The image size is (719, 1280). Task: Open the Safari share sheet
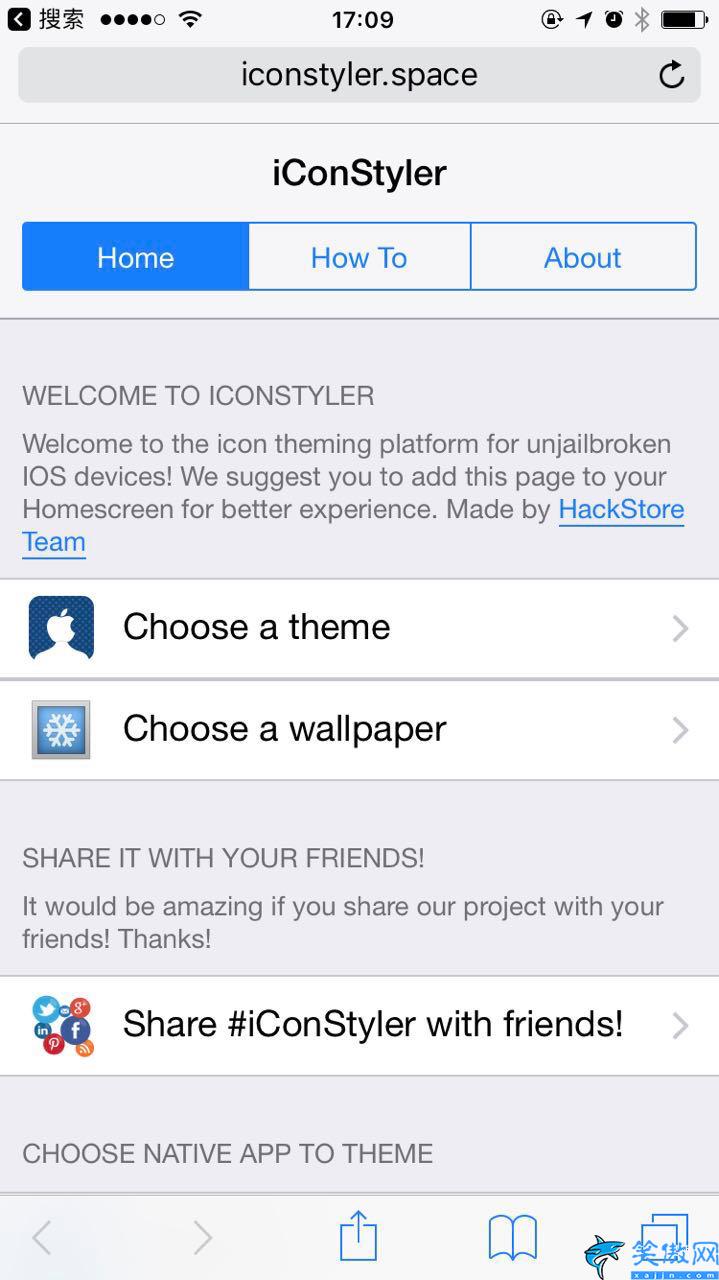tap(358, 1236)
